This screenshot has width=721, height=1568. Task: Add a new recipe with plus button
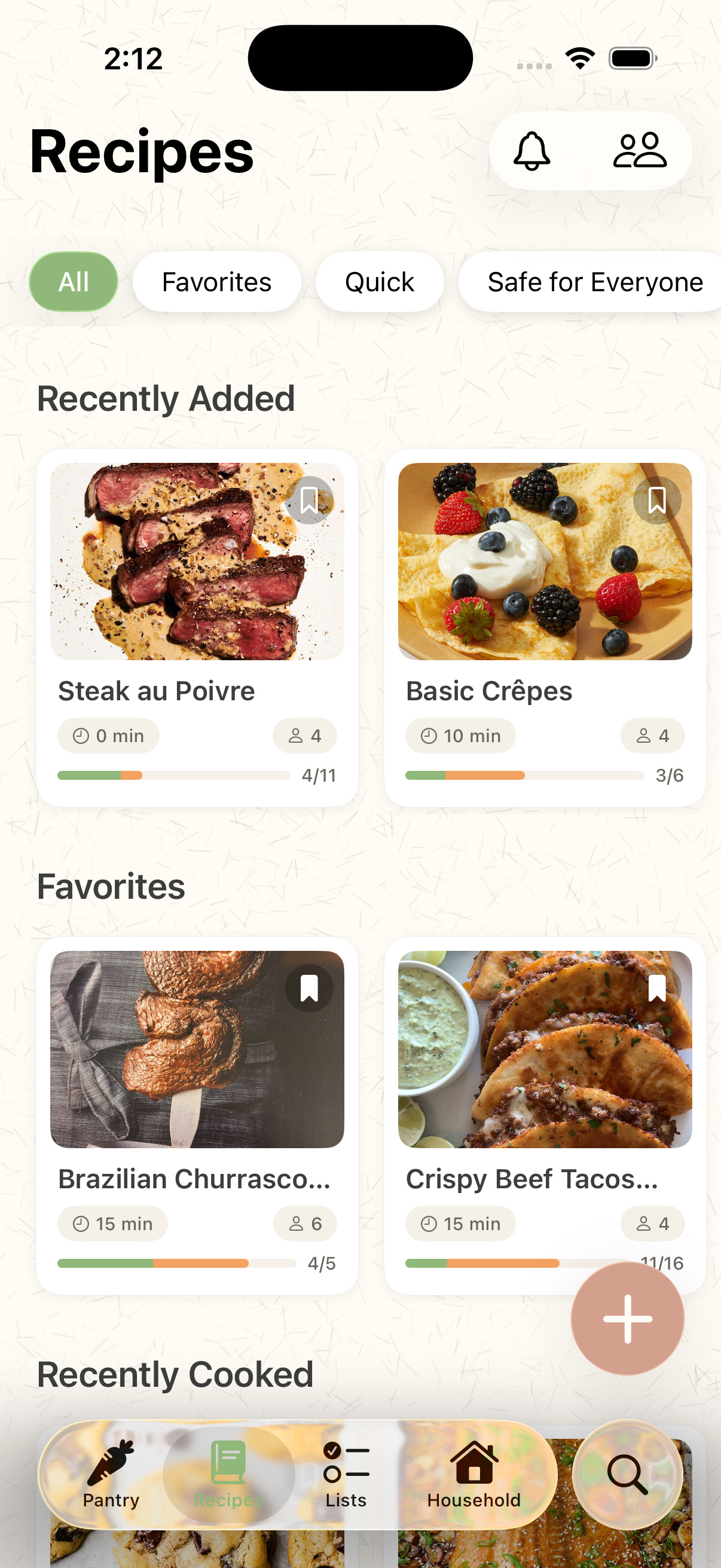(x=627, y=1319)
